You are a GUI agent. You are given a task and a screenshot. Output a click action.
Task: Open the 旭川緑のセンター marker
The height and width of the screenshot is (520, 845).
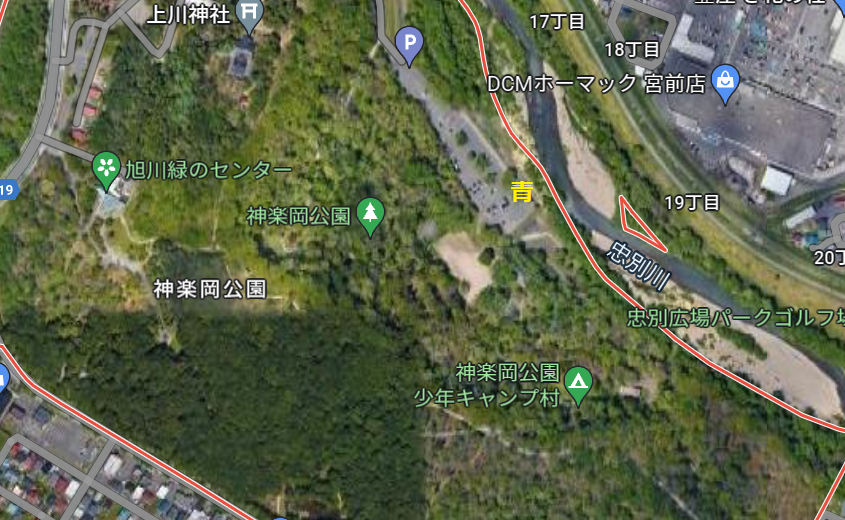coord(106,168)
